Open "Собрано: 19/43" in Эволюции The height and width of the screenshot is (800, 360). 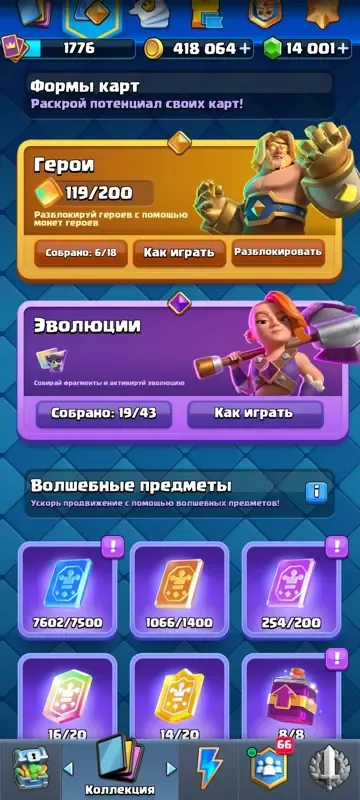[x=104, y=414]
